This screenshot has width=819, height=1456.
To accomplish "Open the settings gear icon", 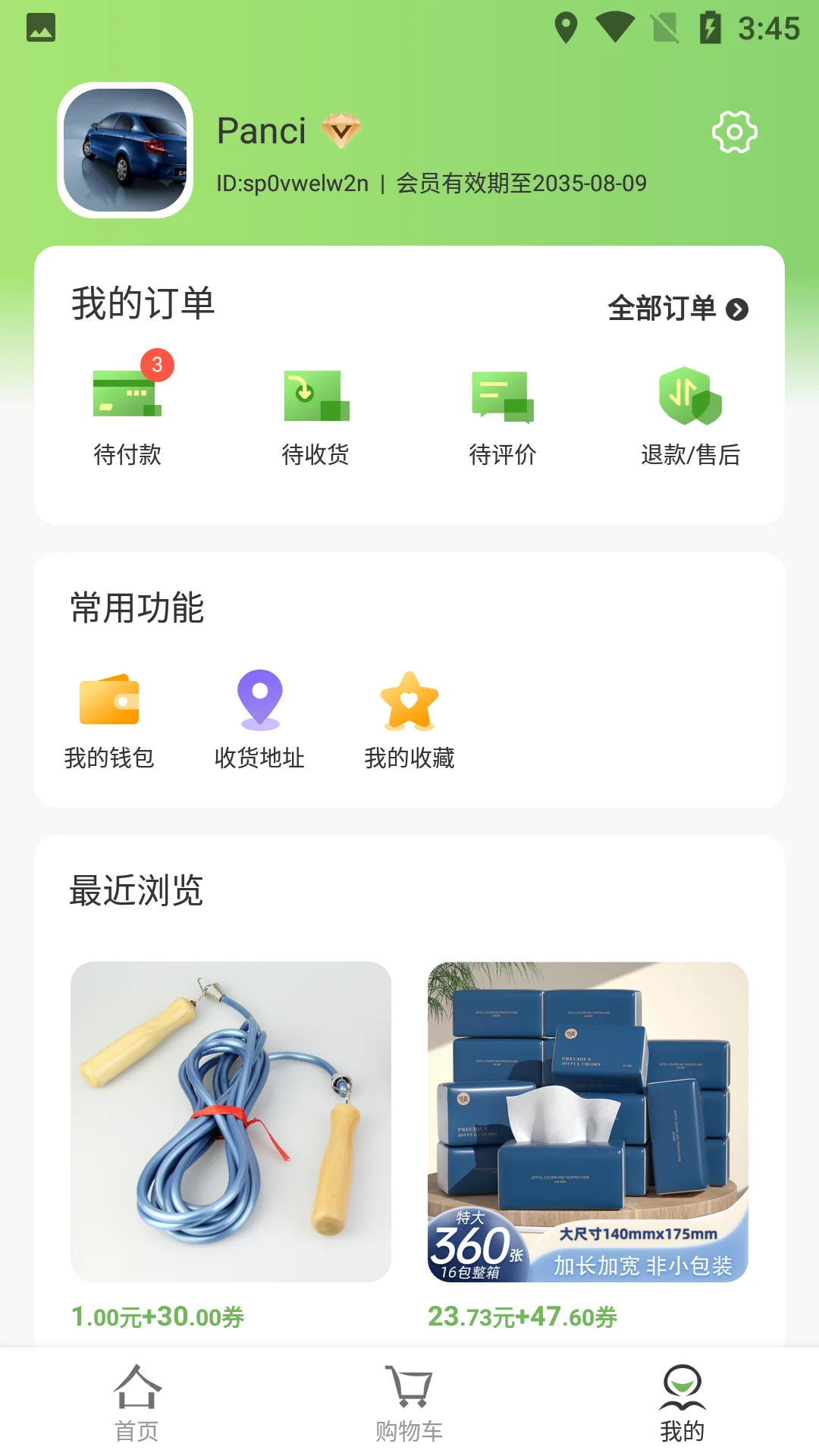I will pos(733,130).
